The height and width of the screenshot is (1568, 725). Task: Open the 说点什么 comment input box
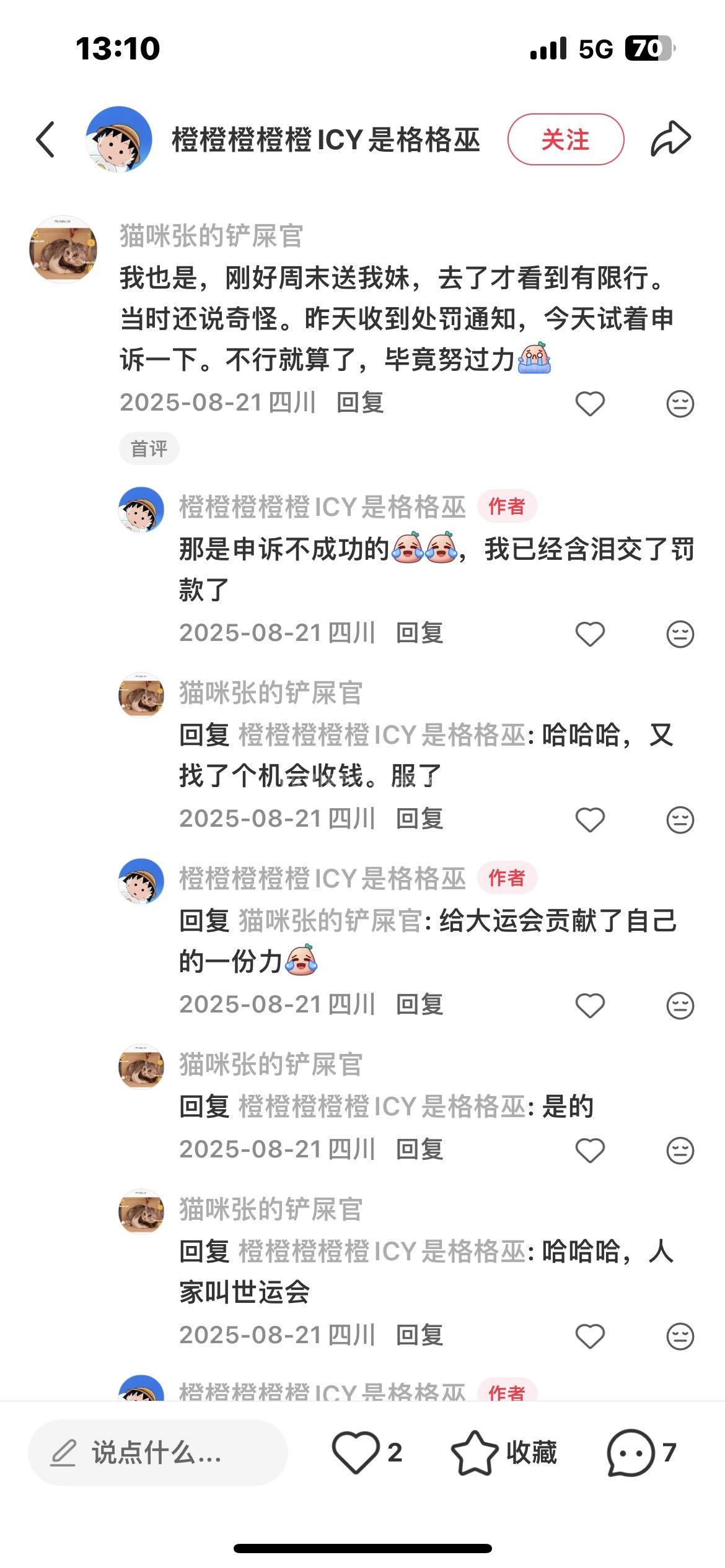tap(158, 1453)
